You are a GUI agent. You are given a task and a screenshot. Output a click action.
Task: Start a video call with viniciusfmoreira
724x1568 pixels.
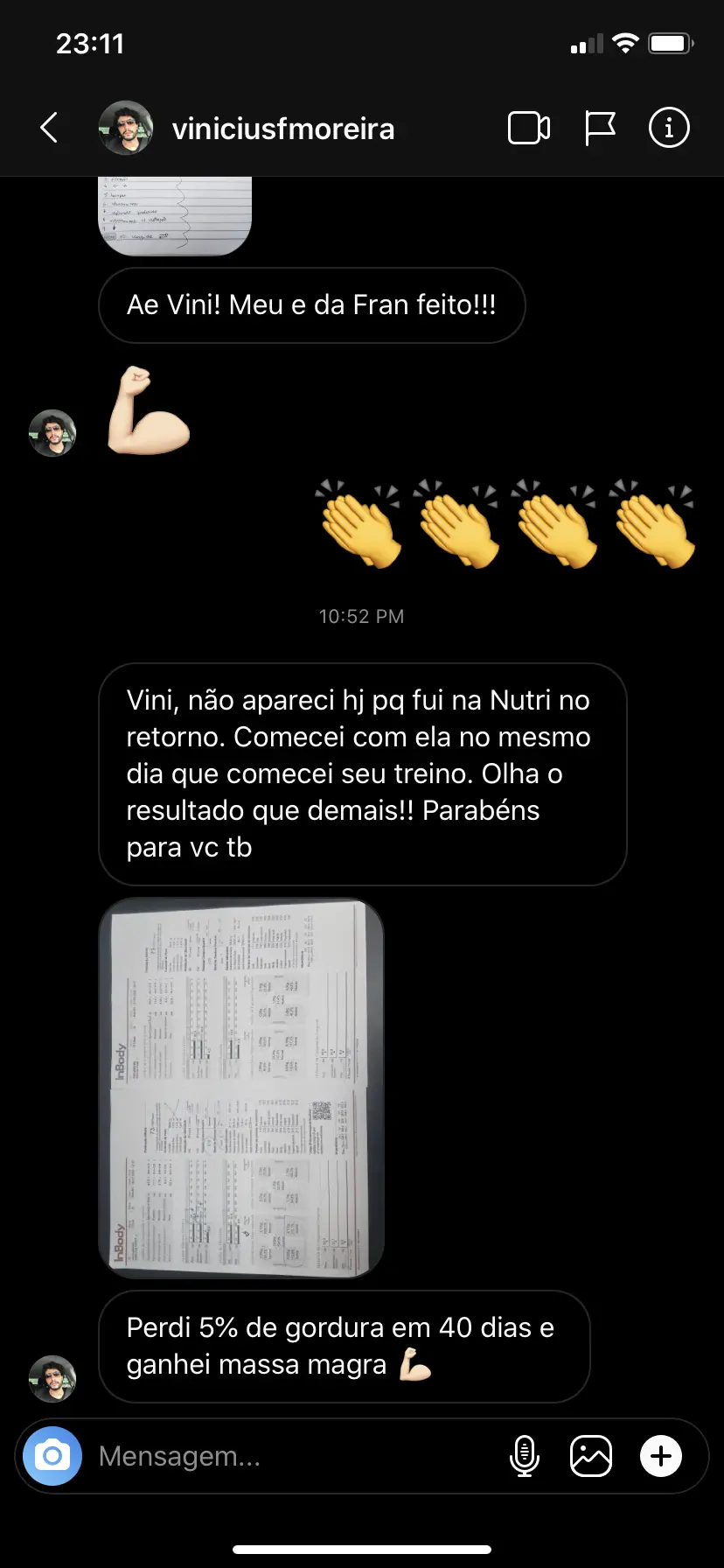point(528,129)
